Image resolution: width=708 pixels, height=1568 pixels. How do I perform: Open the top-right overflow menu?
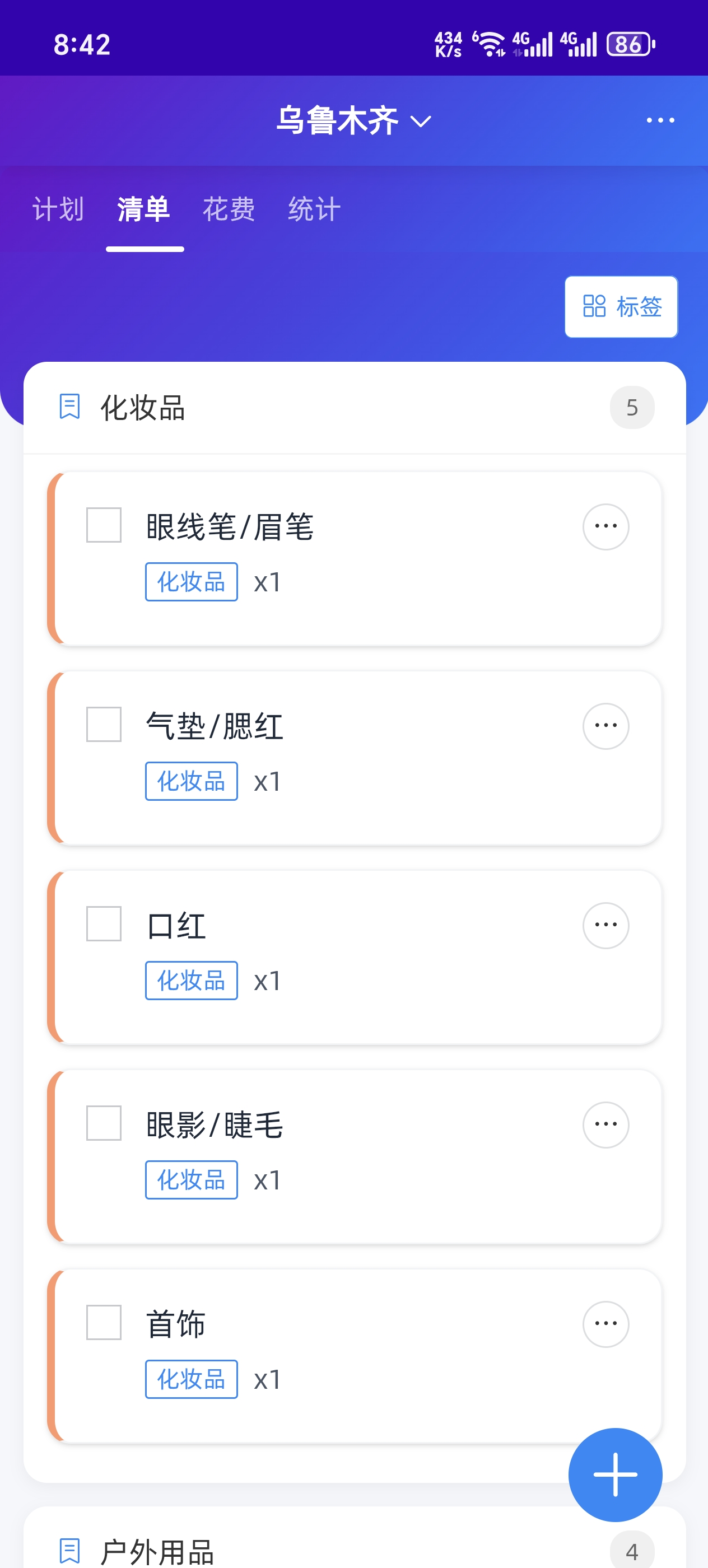[660, 120]
